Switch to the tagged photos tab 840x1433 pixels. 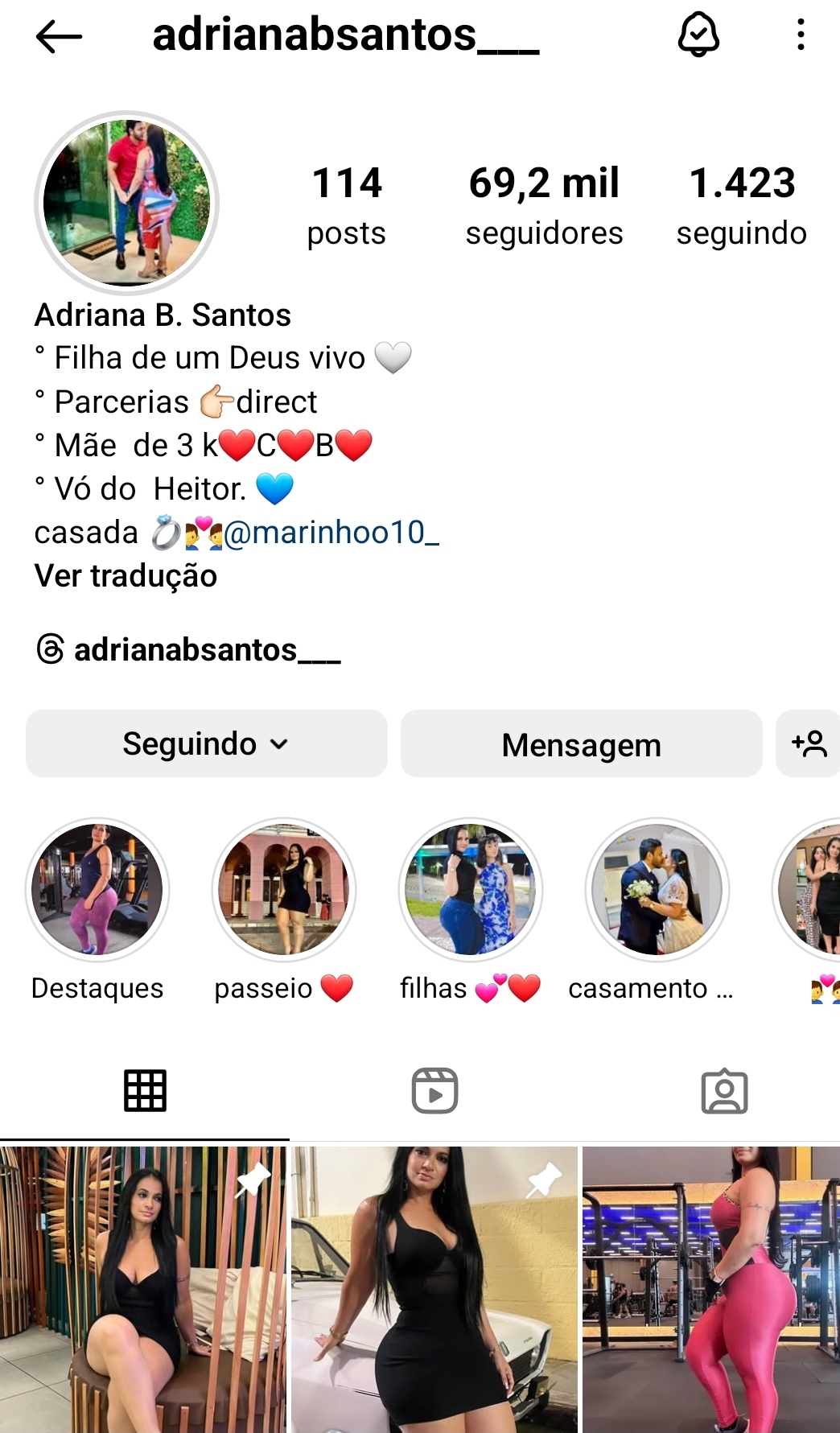click(724, 1091)
